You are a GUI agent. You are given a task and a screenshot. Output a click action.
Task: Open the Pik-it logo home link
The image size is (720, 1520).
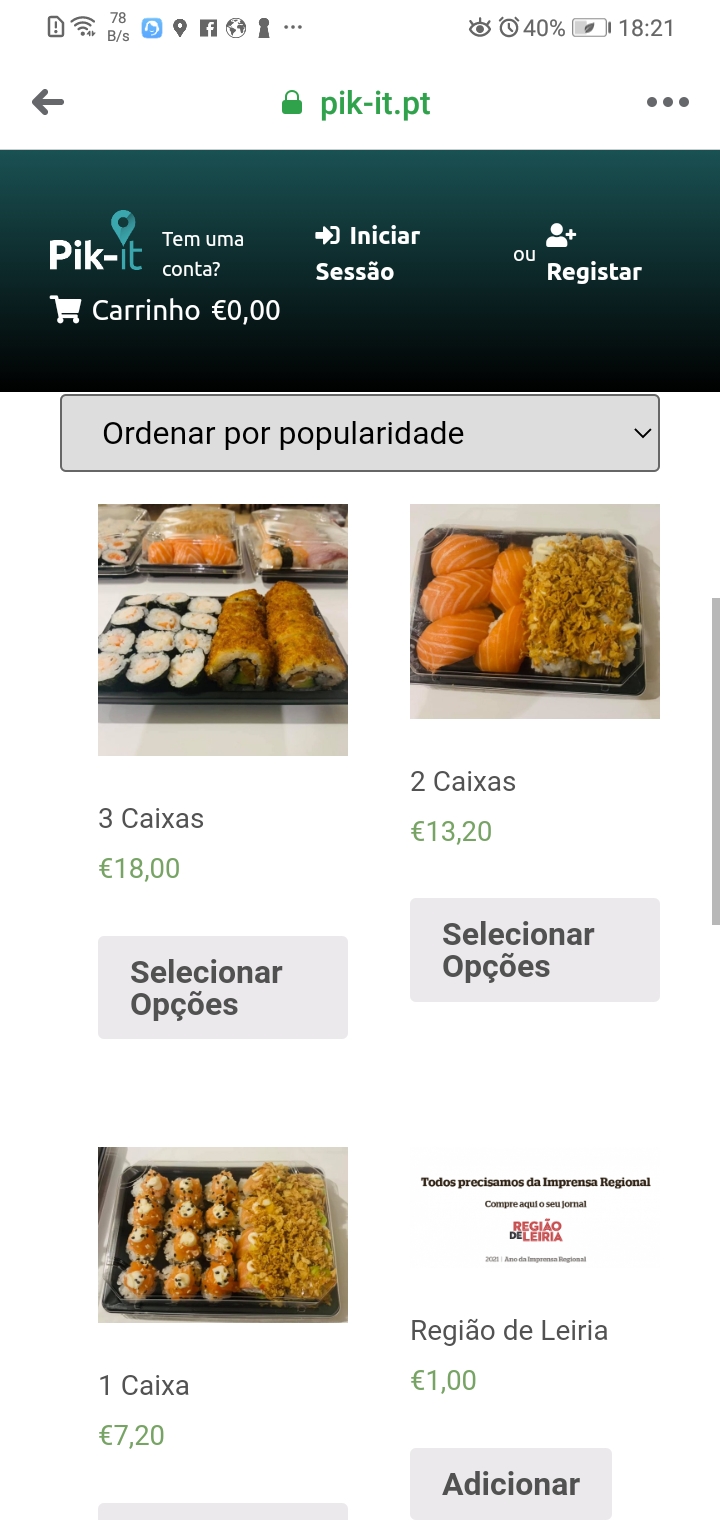97,243
